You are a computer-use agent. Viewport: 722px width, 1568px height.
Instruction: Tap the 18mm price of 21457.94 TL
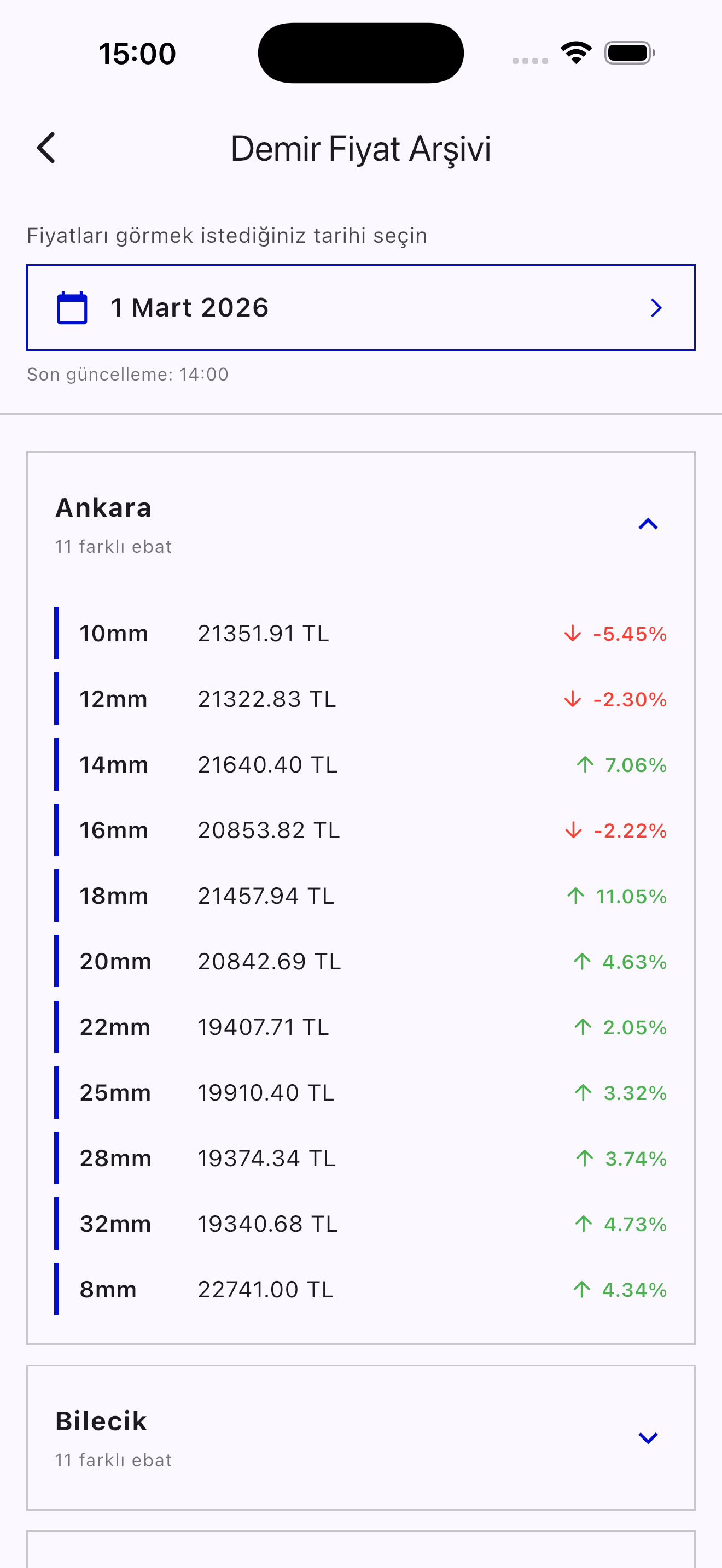point(266,896)
